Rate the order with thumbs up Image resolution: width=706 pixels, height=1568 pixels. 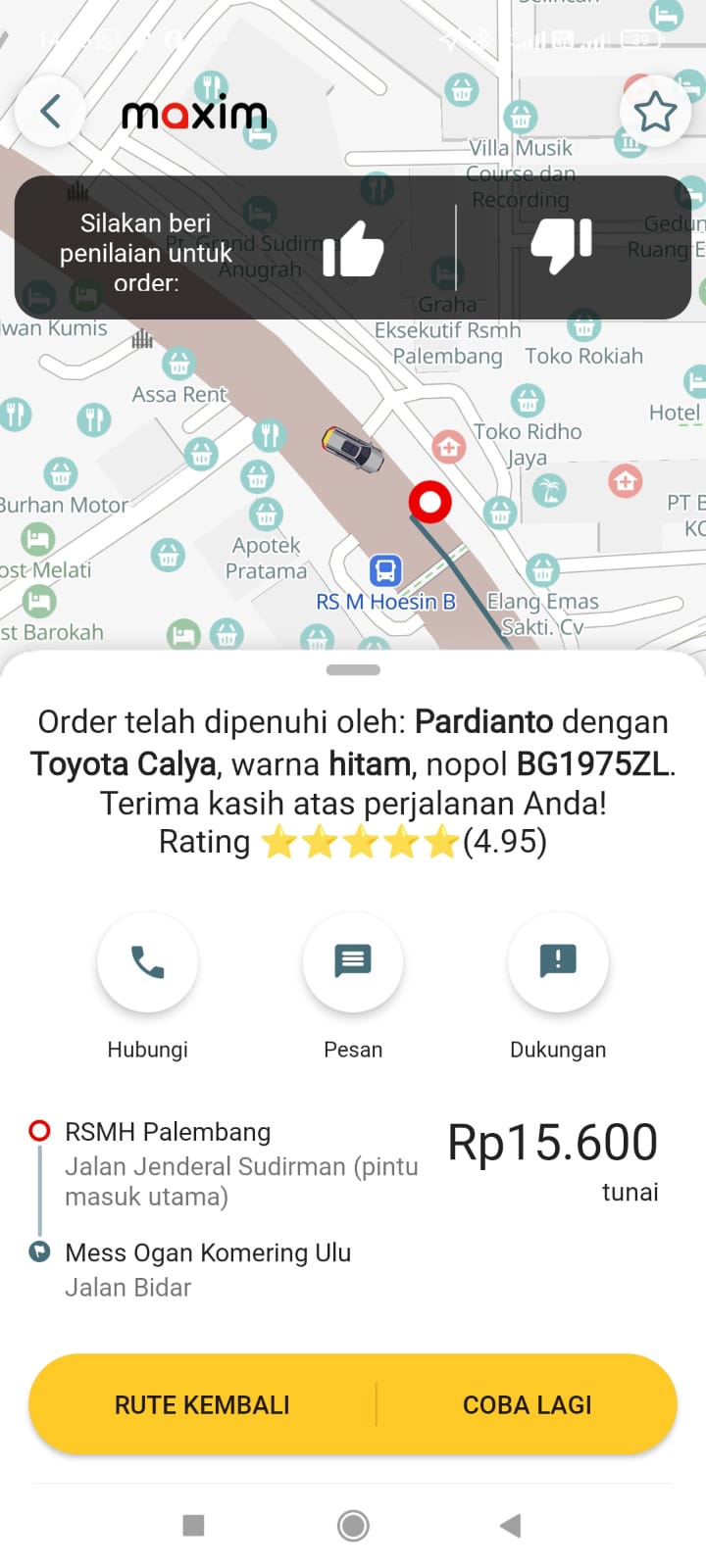pyautogui.click(x=353, y=248)
